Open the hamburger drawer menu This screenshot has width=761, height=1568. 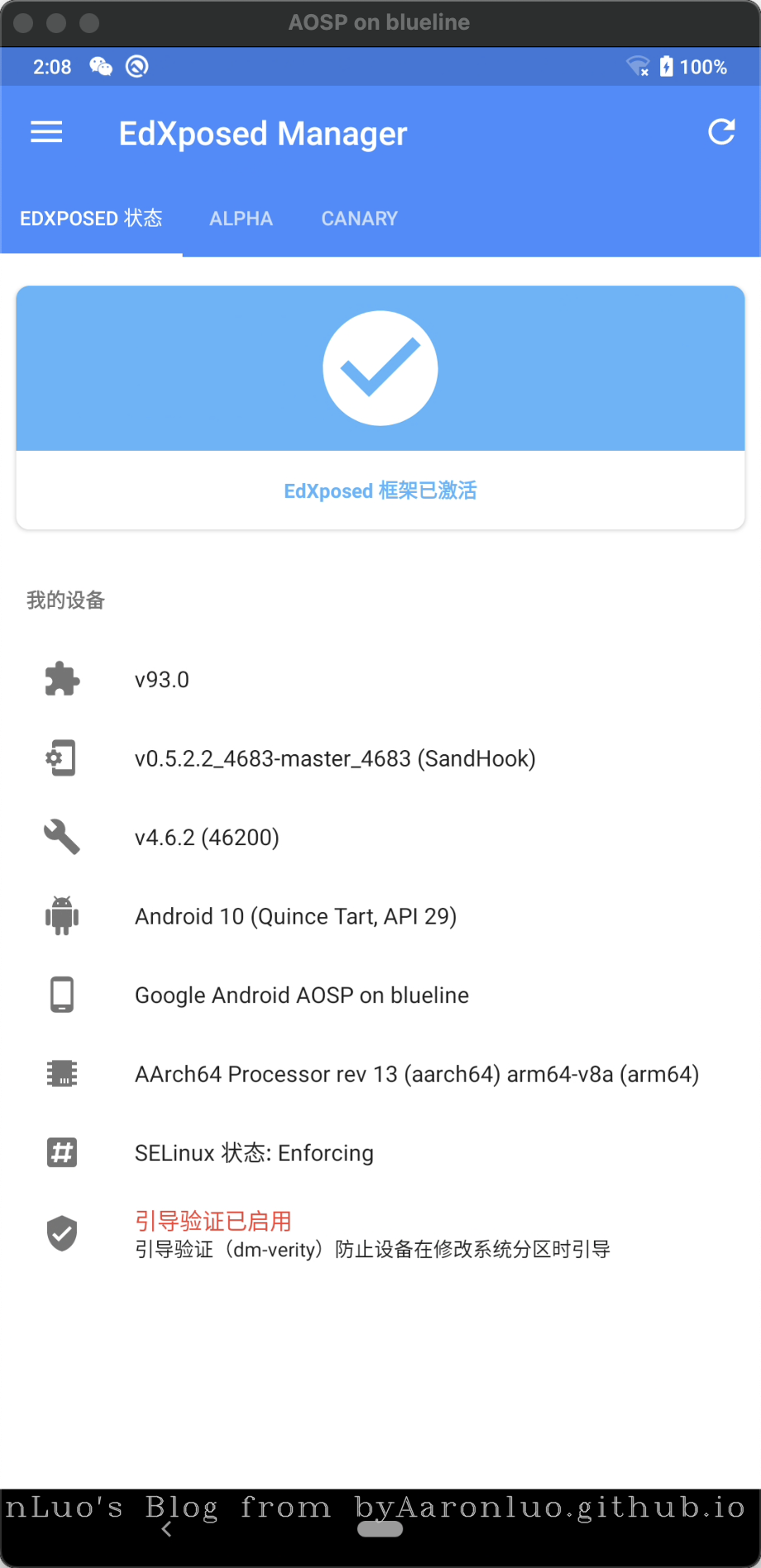pos(46,132)
